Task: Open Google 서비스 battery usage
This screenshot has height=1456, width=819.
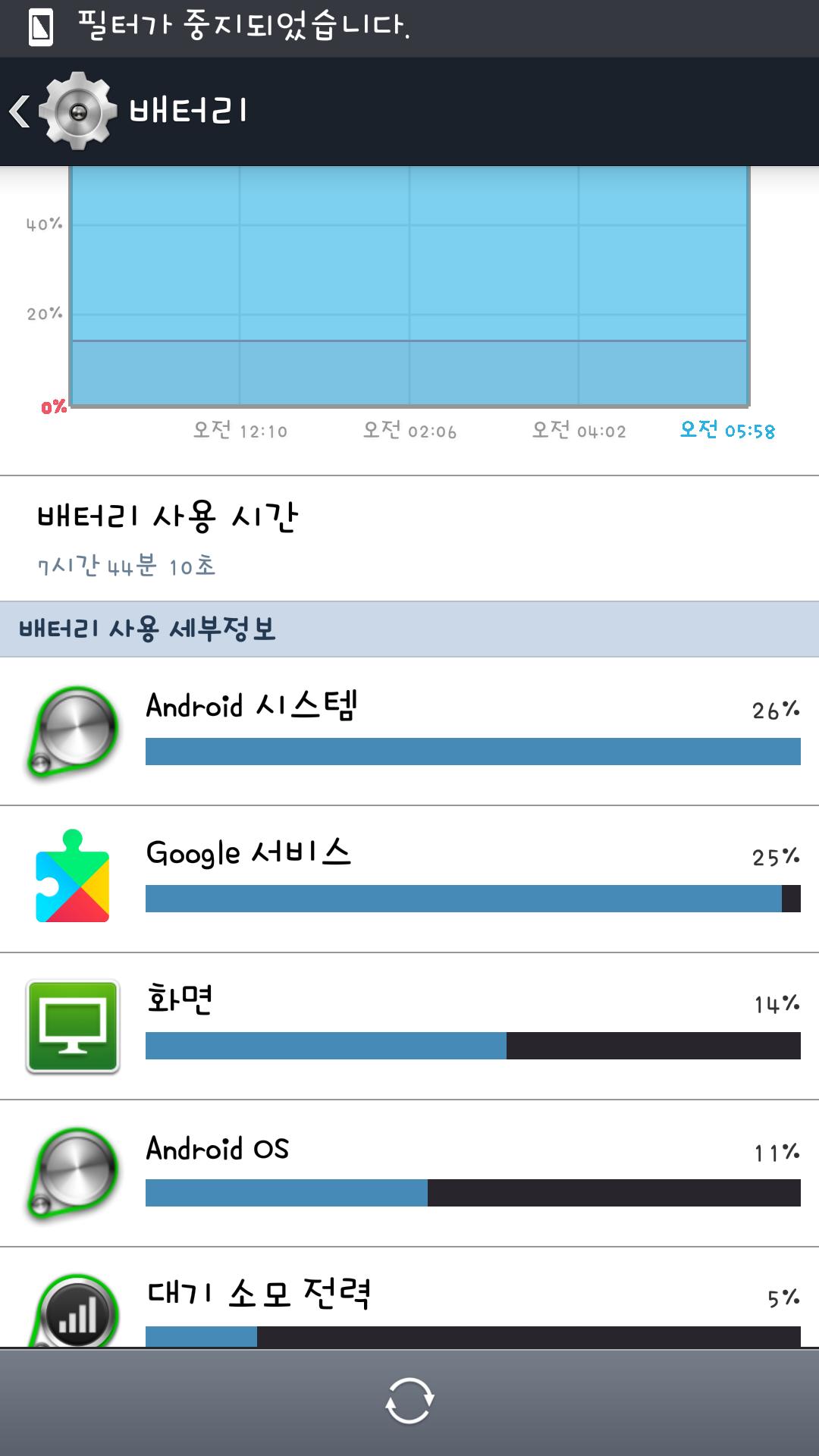Action: [409, 878]
